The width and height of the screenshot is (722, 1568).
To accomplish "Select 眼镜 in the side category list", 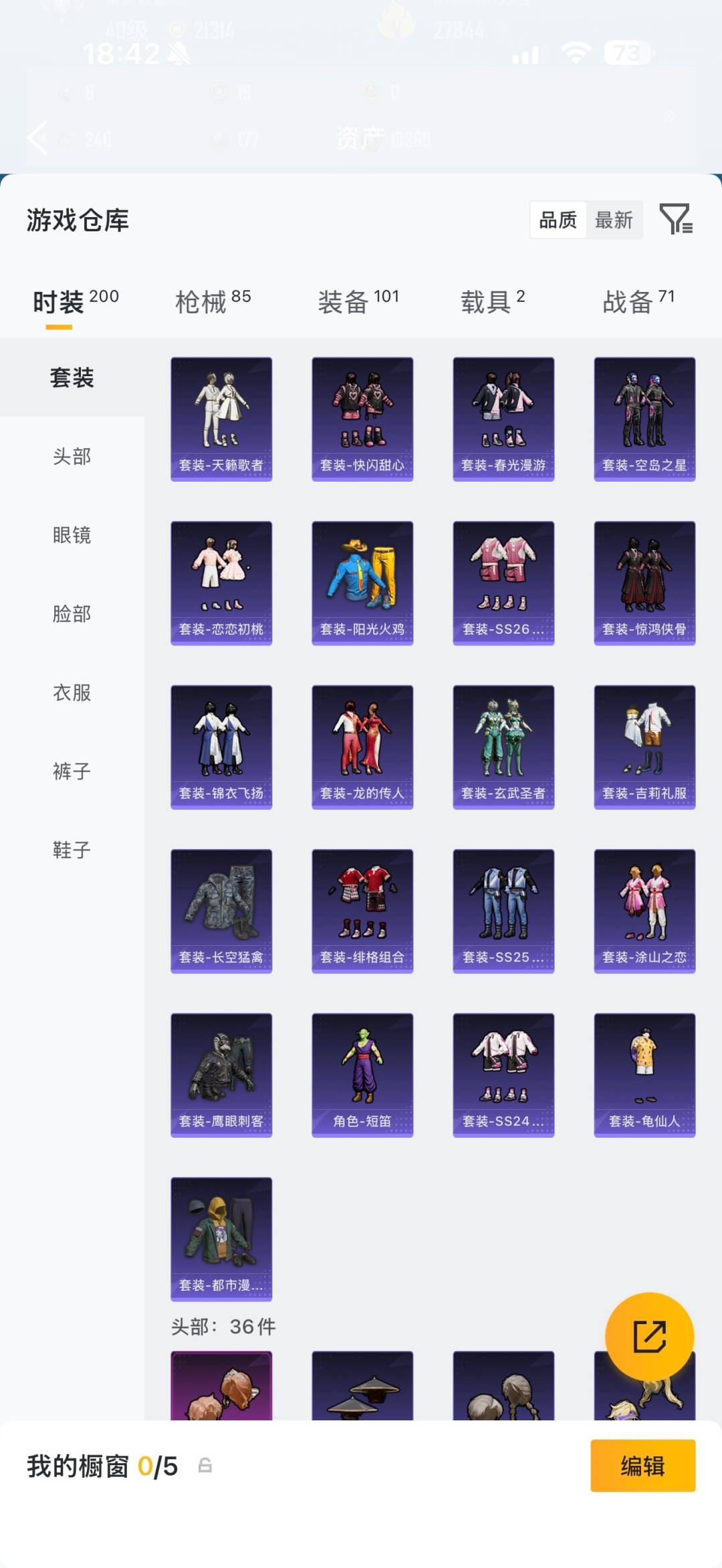I will tap(72, 535).
